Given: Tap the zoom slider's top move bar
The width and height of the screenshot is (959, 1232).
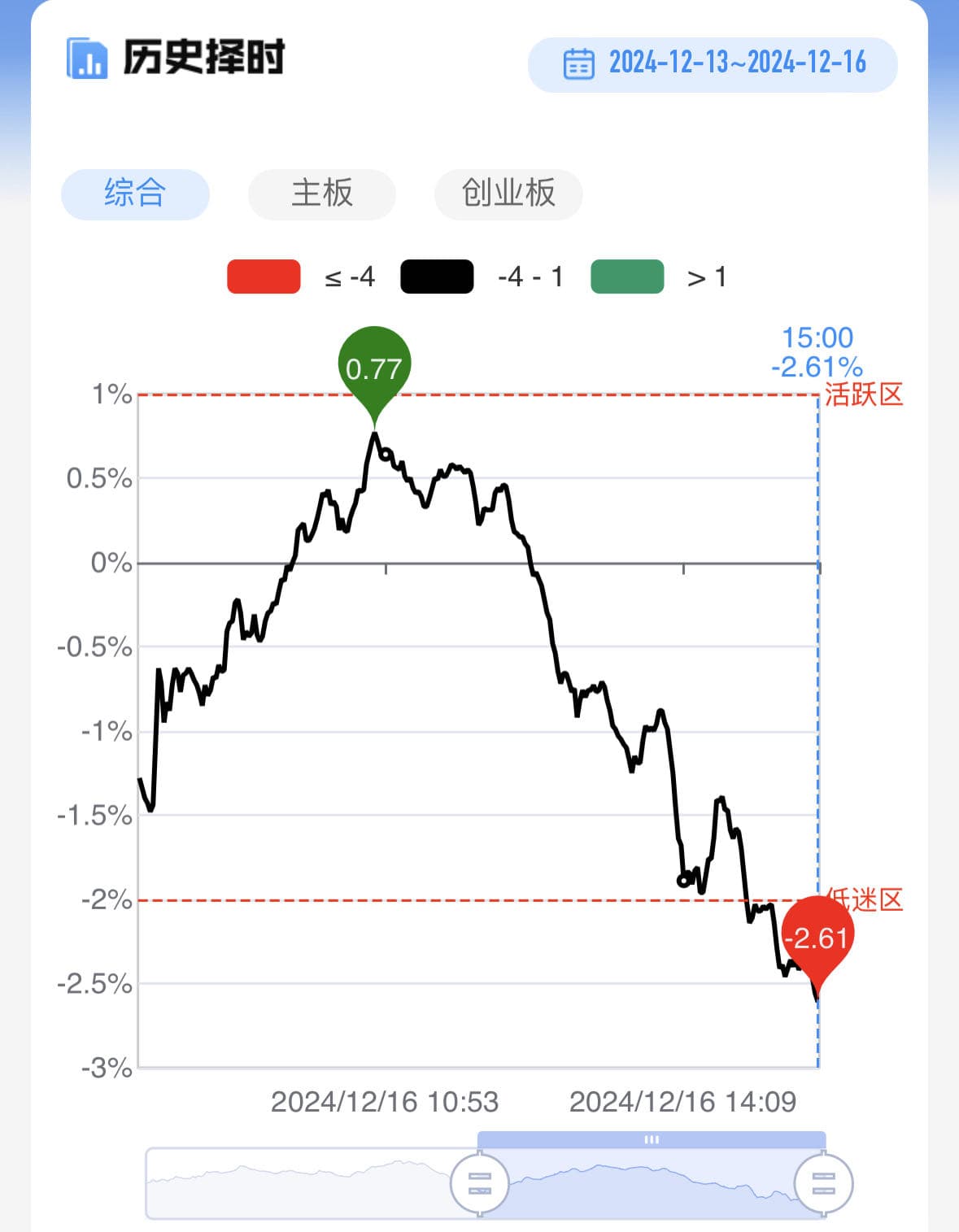Looking at the screenshot, I should point(651,1139).
